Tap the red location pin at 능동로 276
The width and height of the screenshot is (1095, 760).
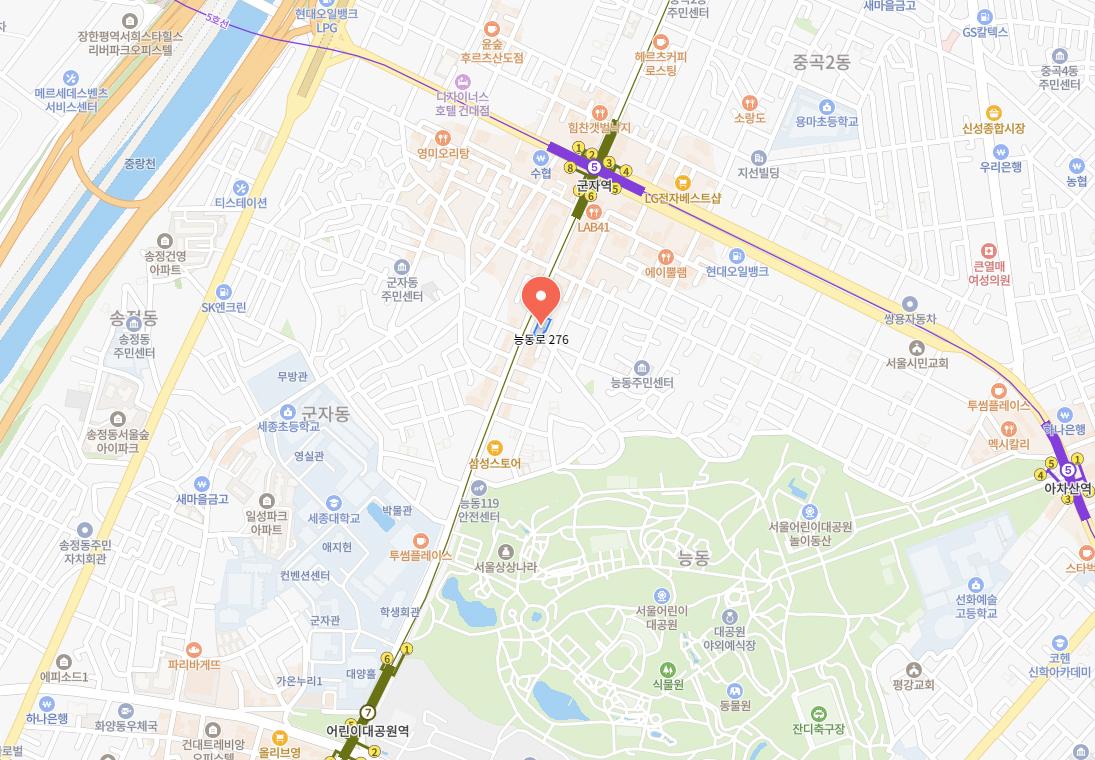coord(541,295)
